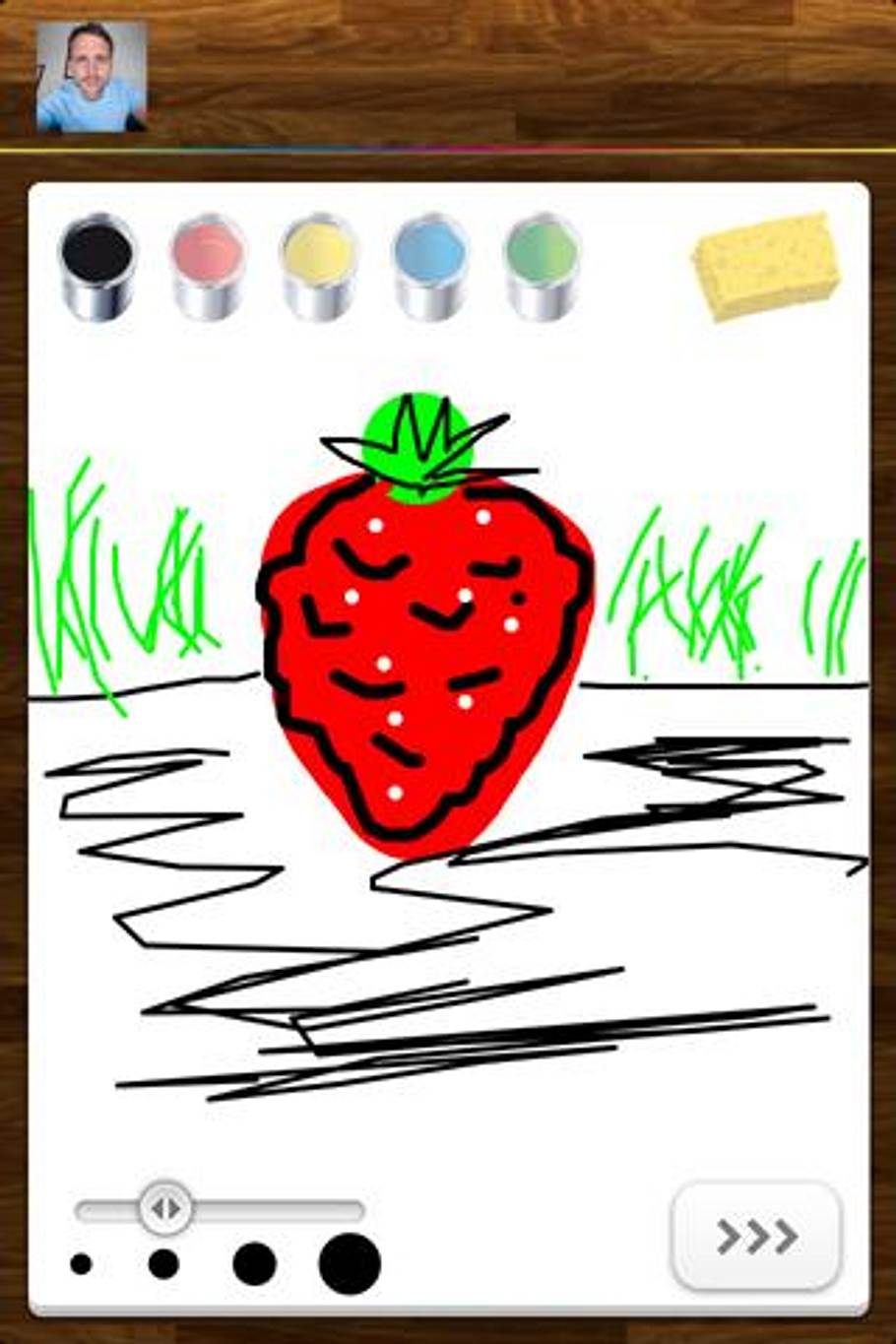
Task: Tap the sponge eraser
Action: point(767,265)
